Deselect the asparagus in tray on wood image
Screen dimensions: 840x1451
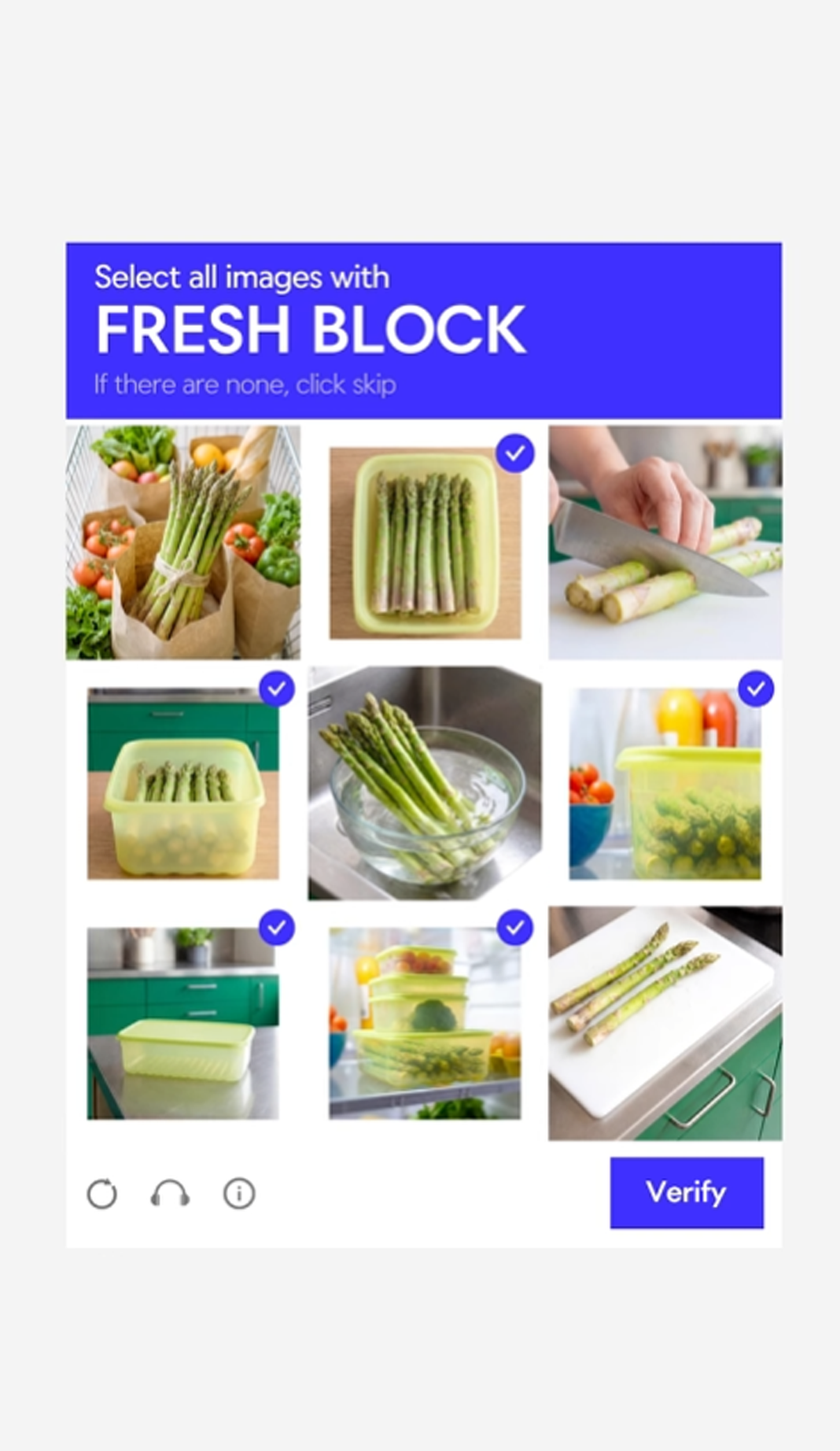[425, 542]
